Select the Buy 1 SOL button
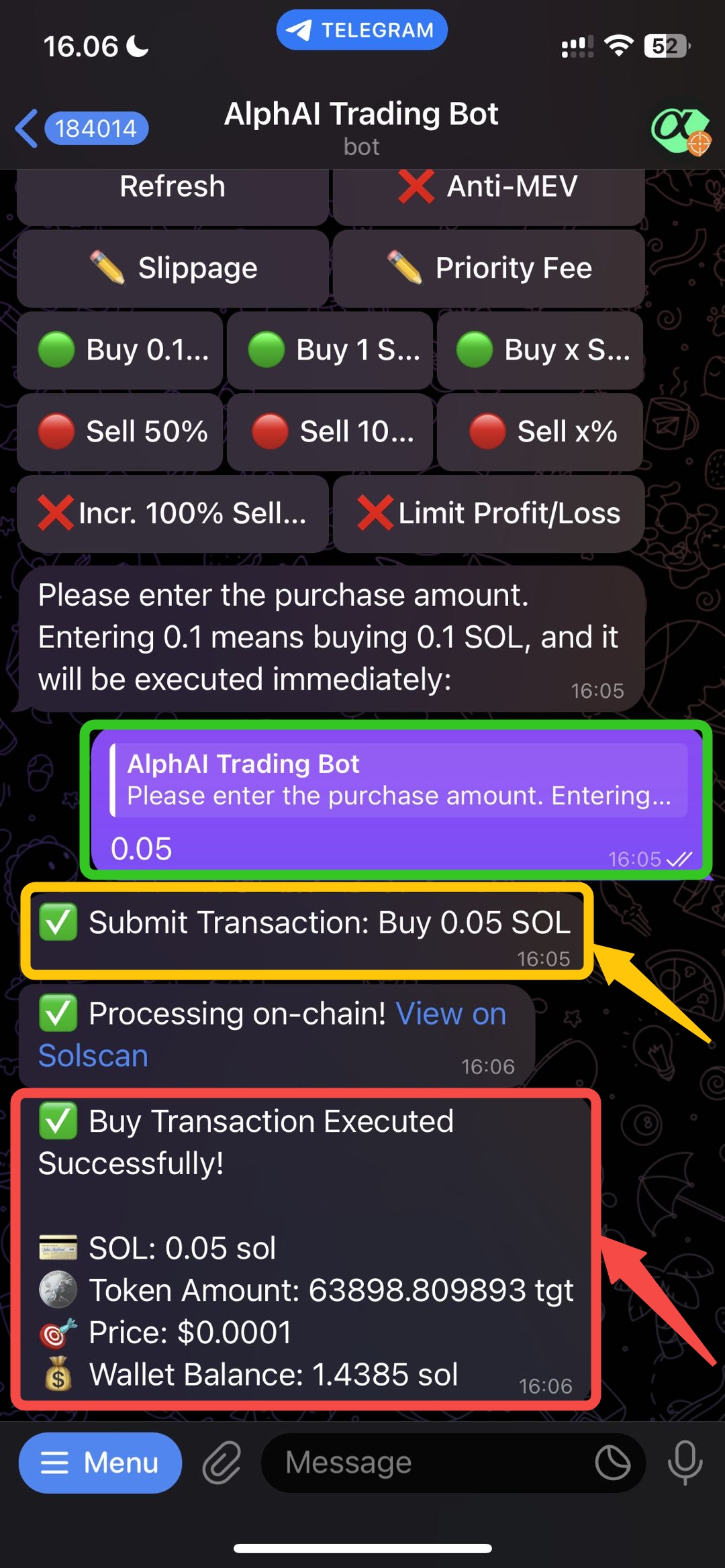The height and width of the screenshot is (1568, 725). coord(330,350)
